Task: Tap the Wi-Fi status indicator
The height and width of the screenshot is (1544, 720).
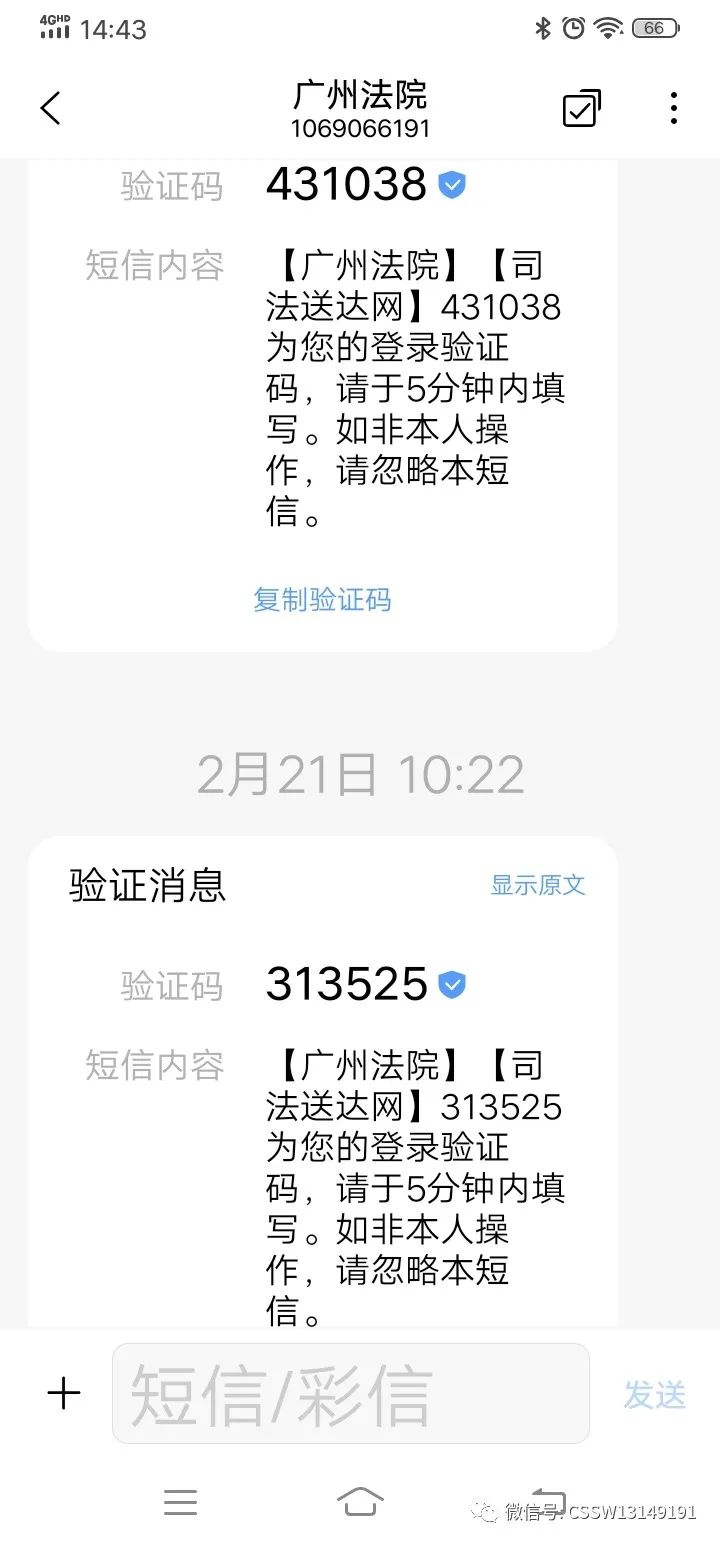Action: pyautogui.click(x=607, y=28)
